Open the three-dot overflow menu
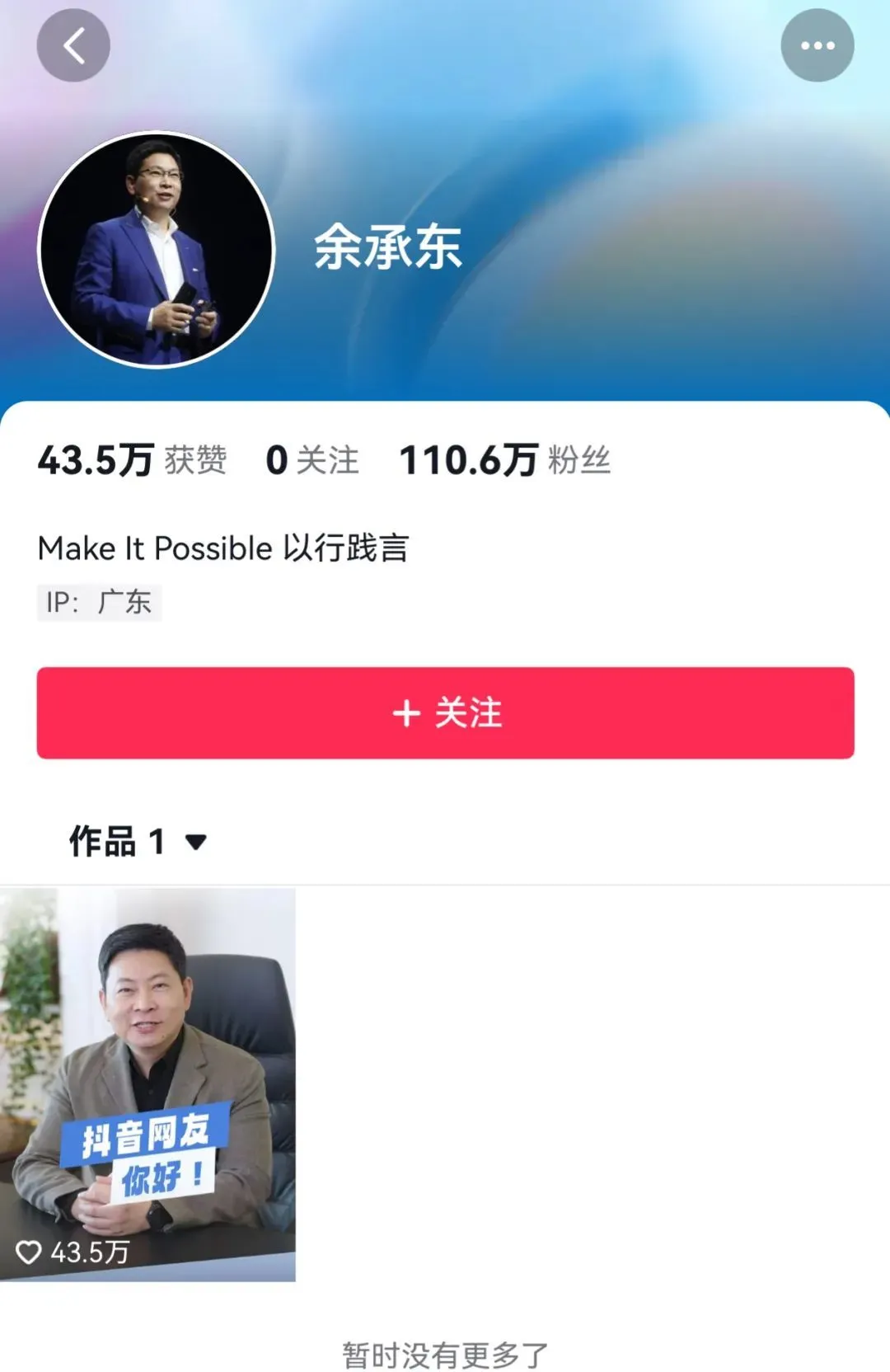Screen dimensions: 890x1372 tap(817, 45)
